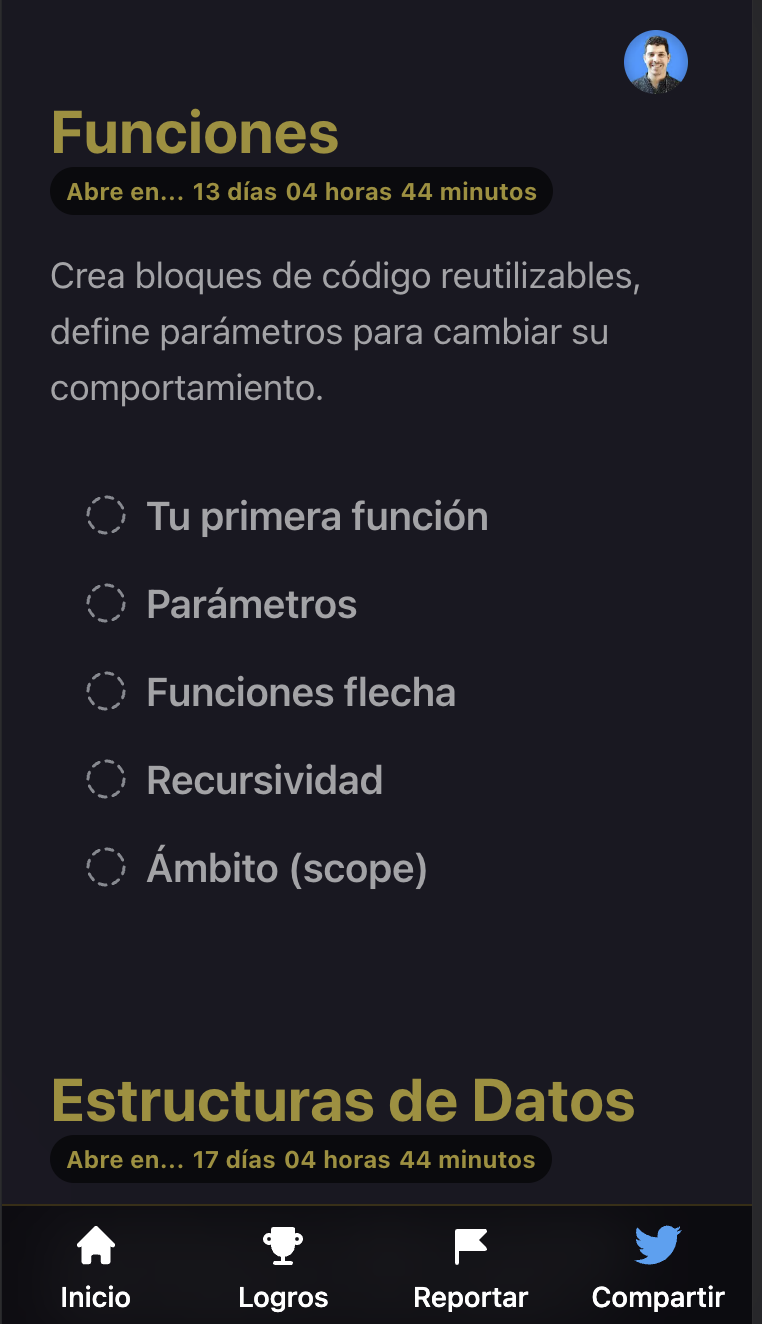Mark 'Ámbito (scope)' lesson as done
The image size is (762, 1324).
pyautogui.click(x=106, y=868)
